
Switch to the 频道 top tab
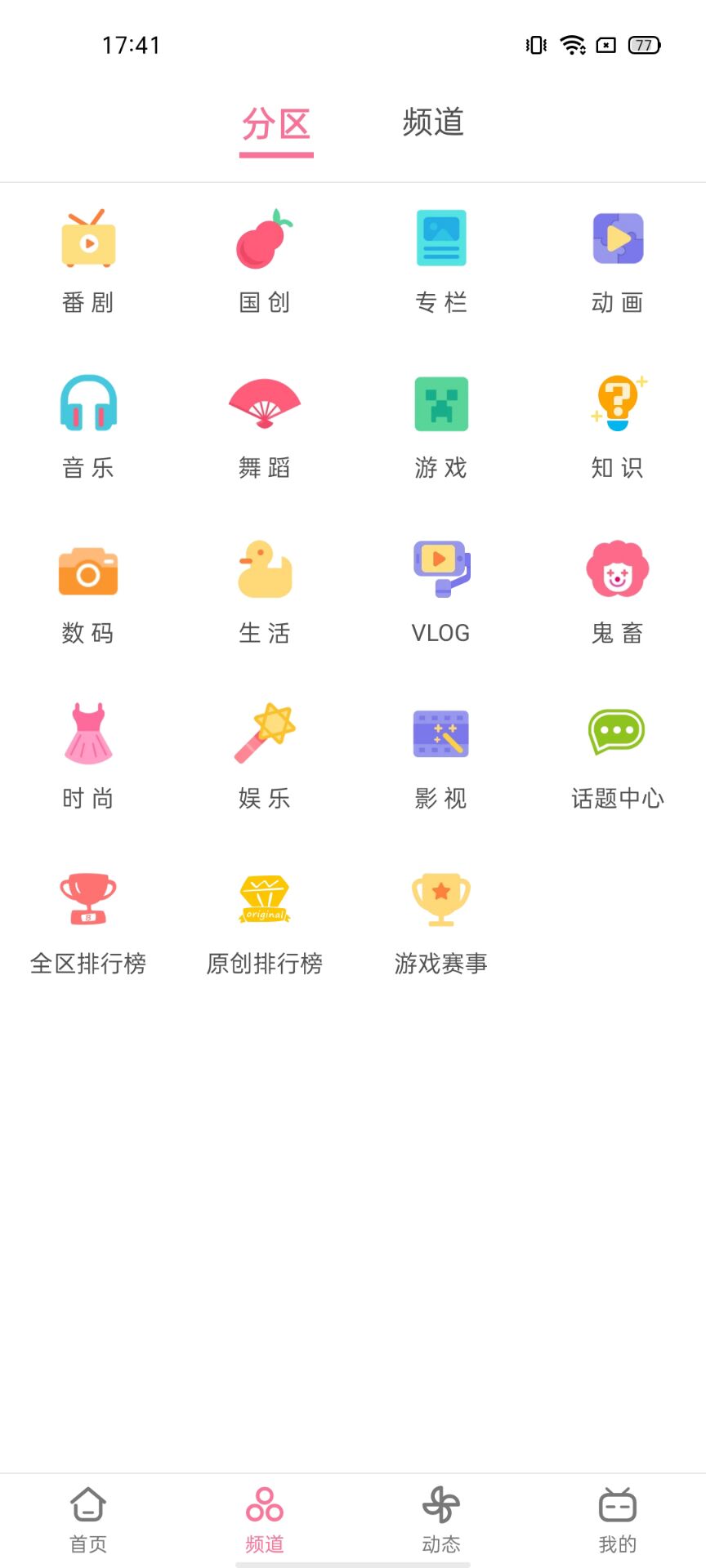coord(433,122)
